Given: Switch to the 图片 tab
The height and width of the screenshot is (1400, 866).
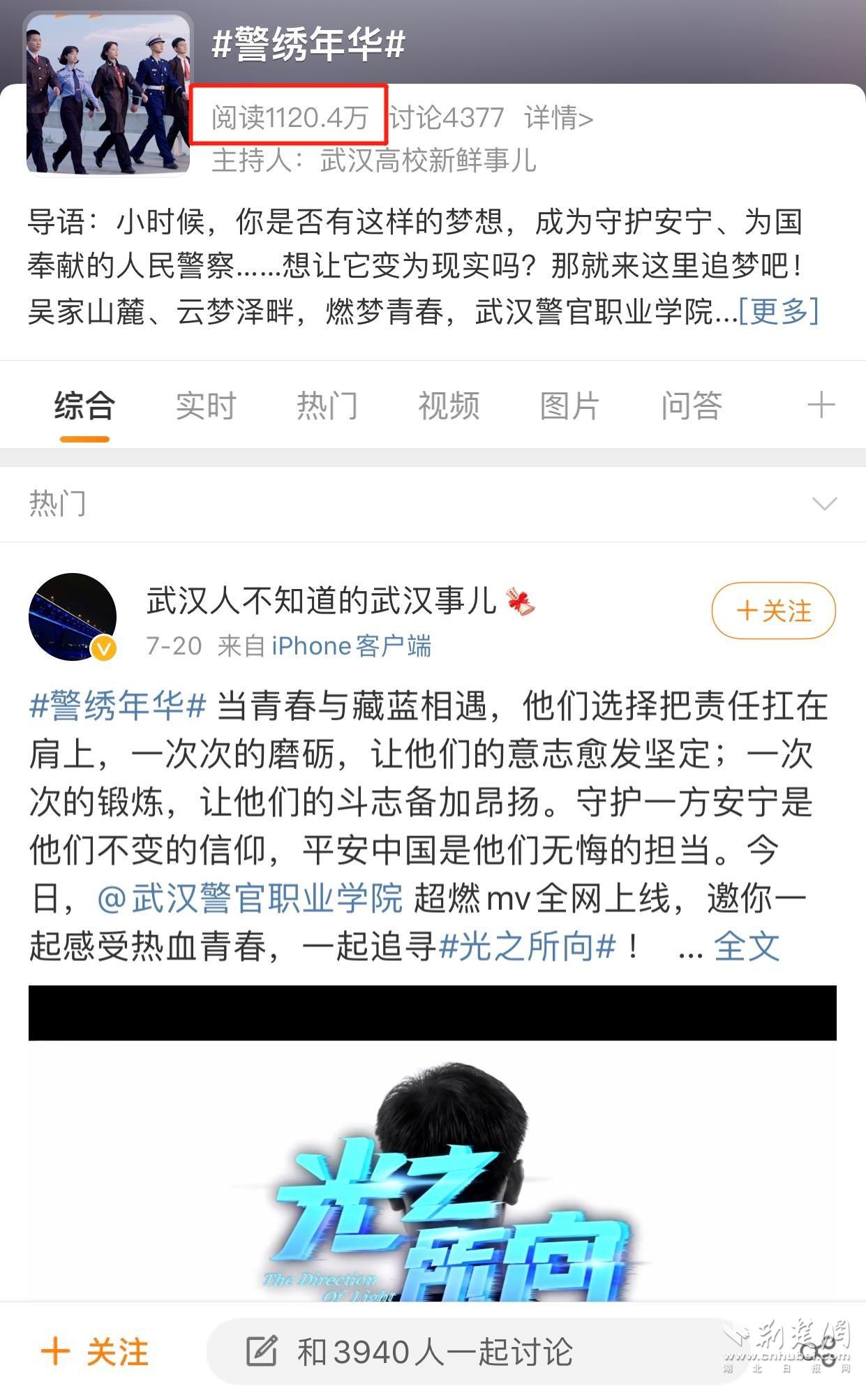Looking at the screenshot, I should pyautogui.click(x=569, y=405).
